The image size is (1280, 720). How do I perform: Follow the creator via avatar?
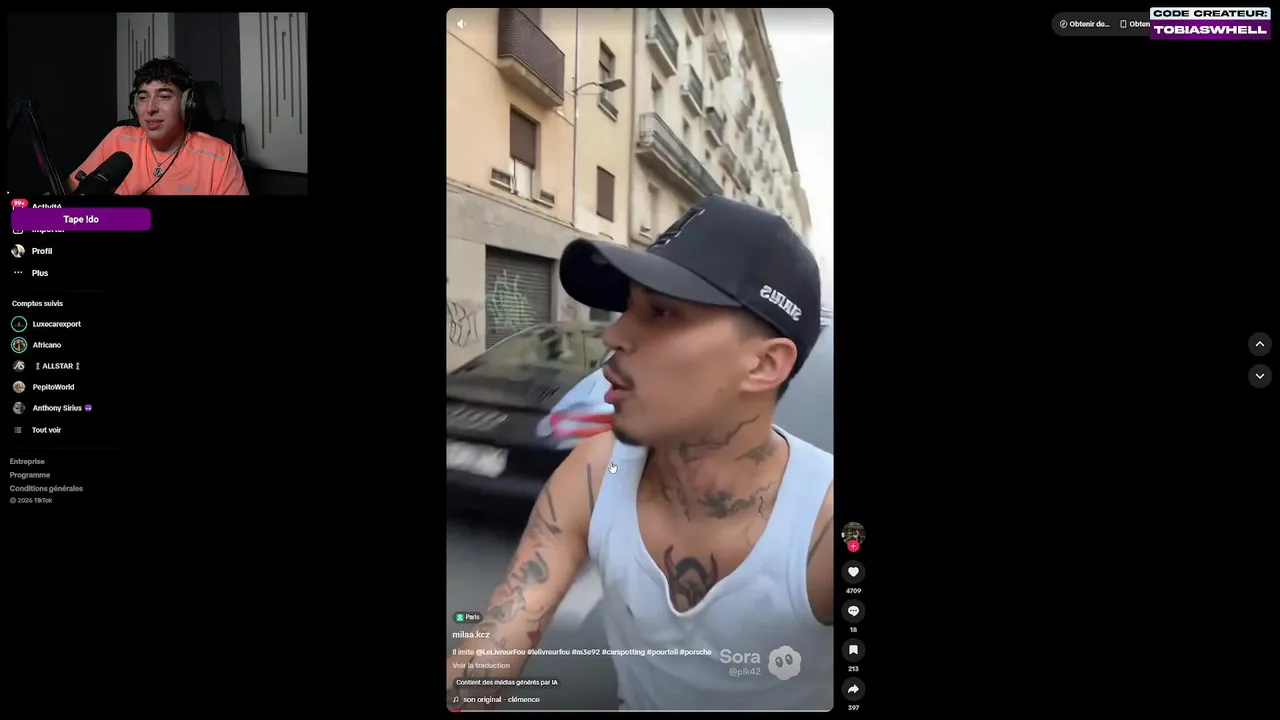tap(853, 547)
